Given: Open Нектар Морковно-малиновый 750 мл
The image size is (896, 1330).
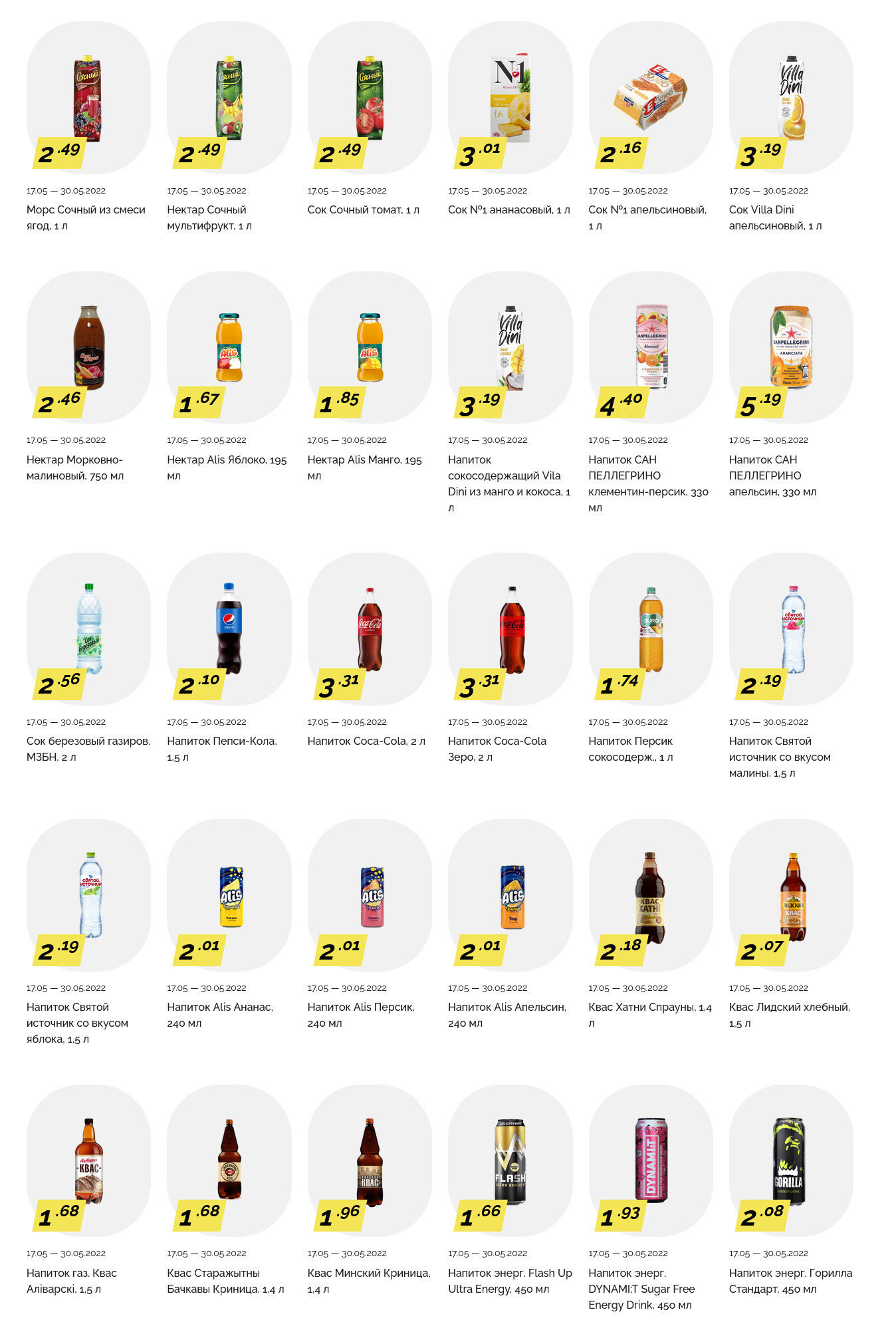Looking at the screenshot, I should point(88,347).
